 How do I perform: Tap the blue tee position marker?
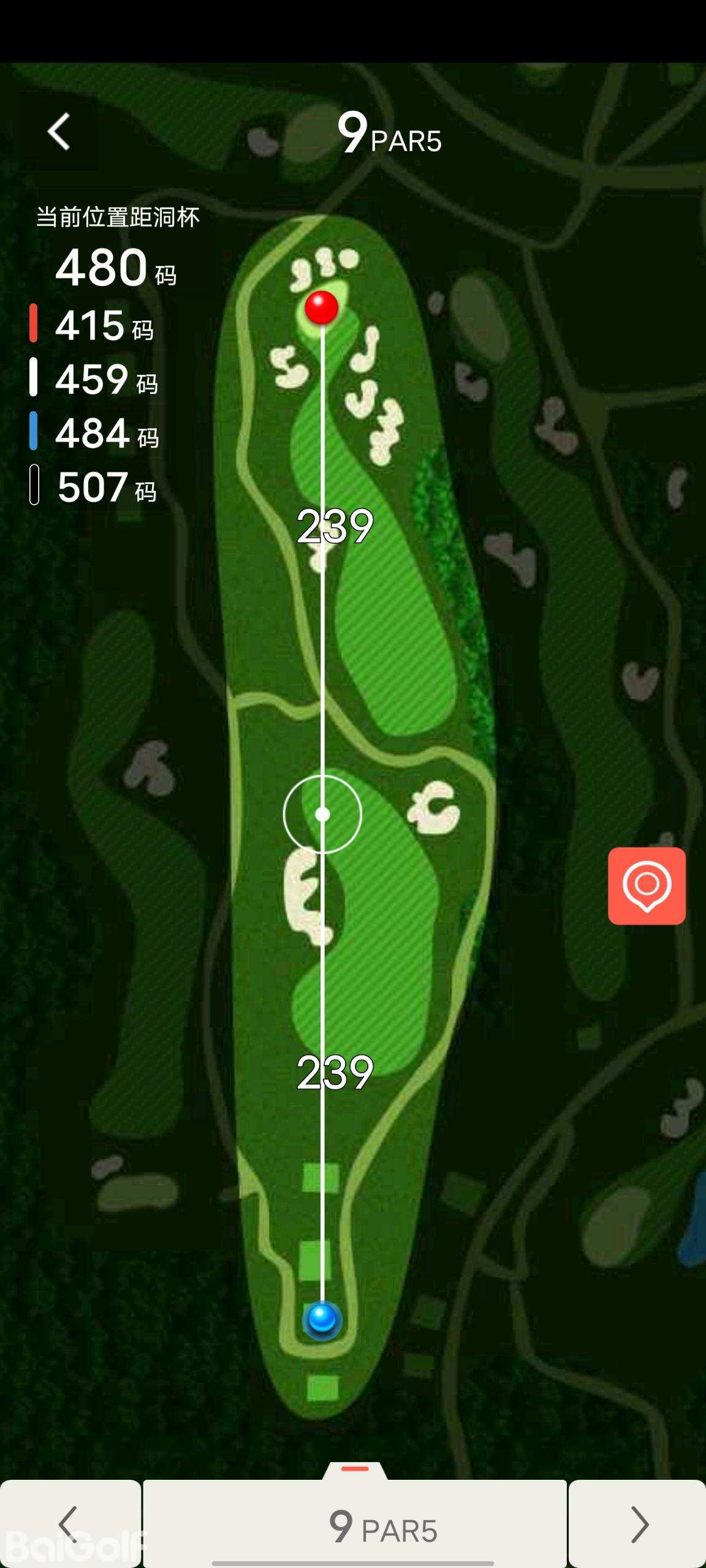click(x=322, y=1319)
